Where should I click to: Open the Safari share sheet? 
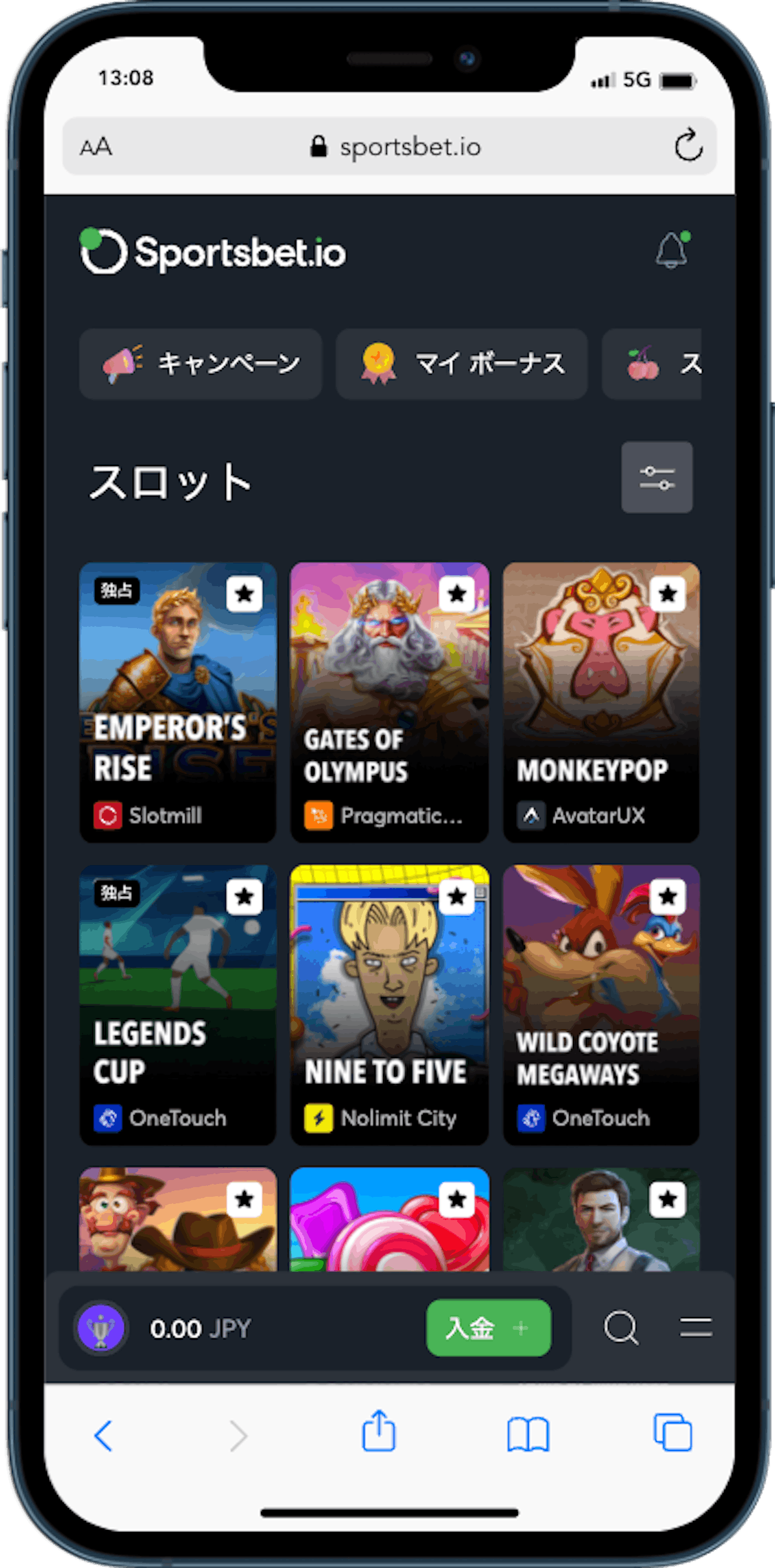[378, 1431]
